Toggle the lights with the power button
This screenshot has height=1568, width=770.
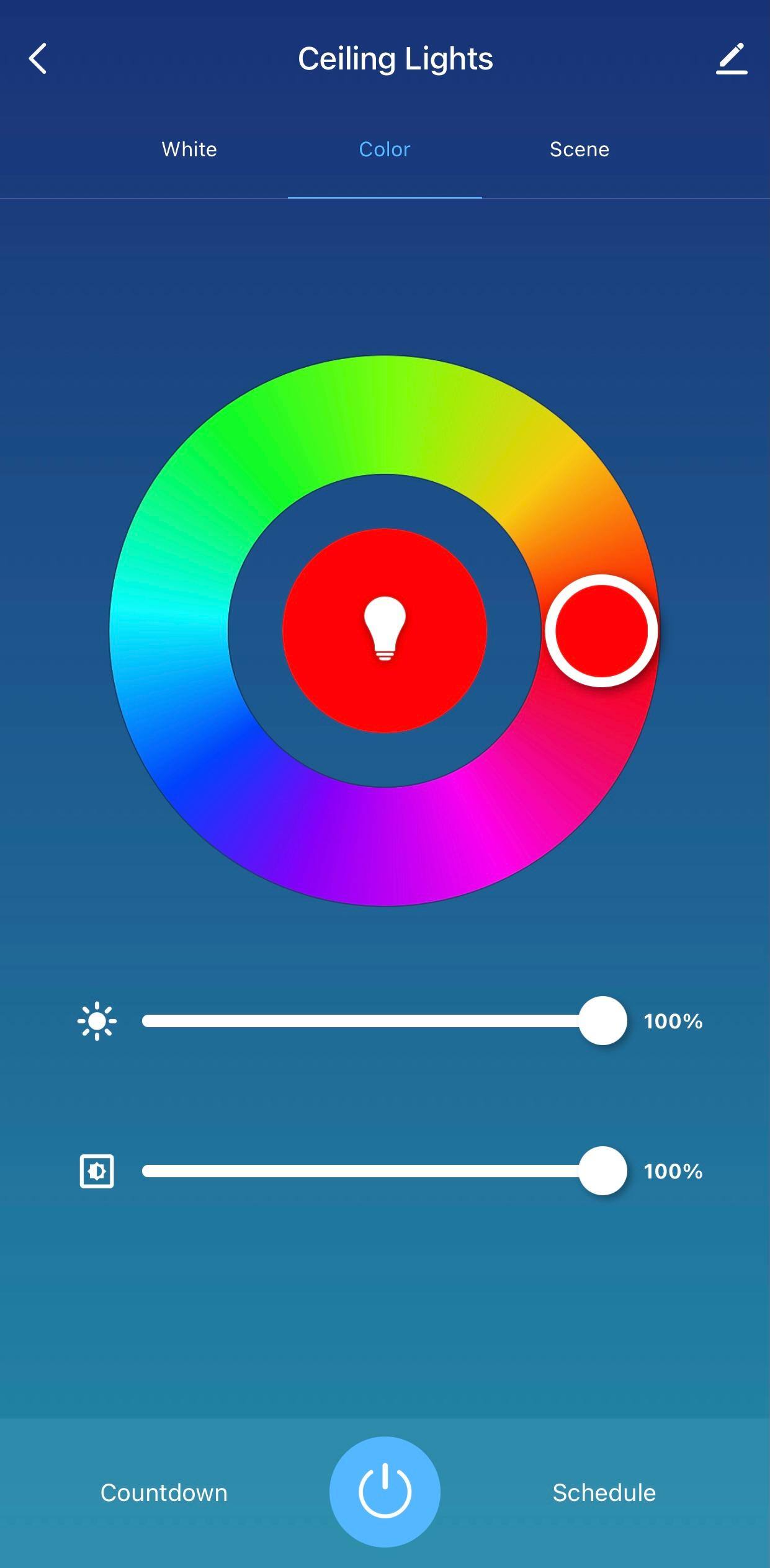click(x=385, y=1491)
